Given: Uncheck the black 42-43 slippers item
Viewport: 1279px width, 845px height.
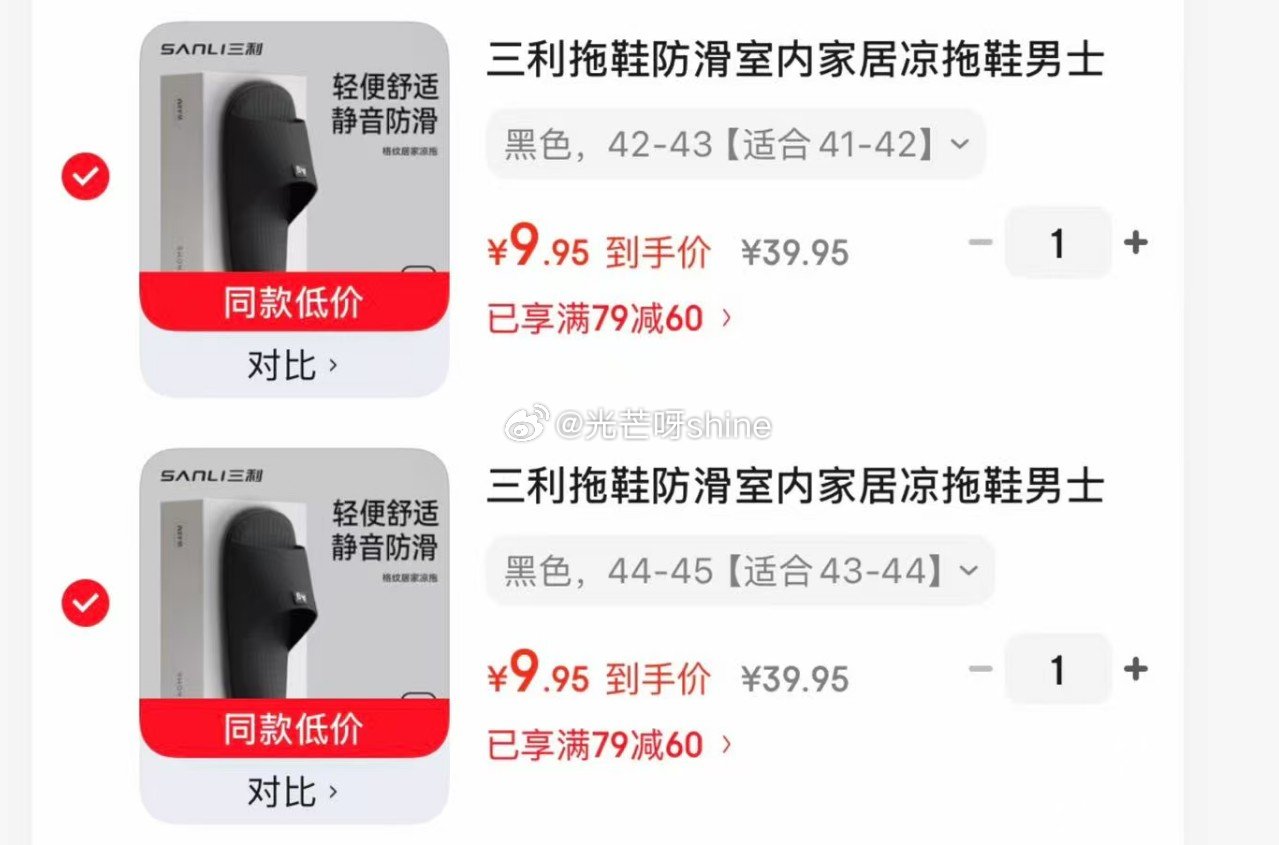Looking at the screenshot, I should click(86, 177).
